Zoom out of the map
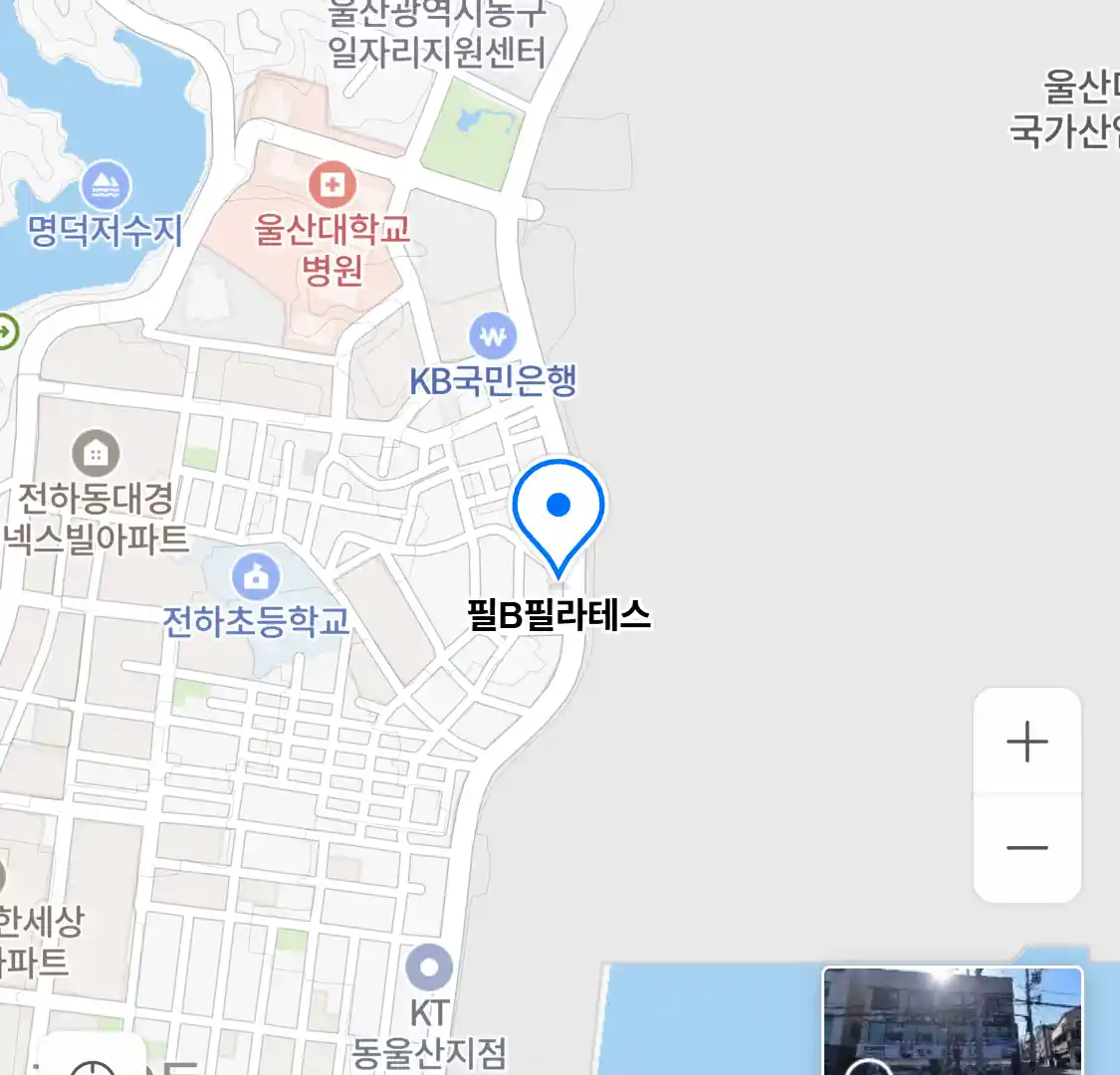This screenshot has height=1075, width=1120. click(x=1026, y=848)
